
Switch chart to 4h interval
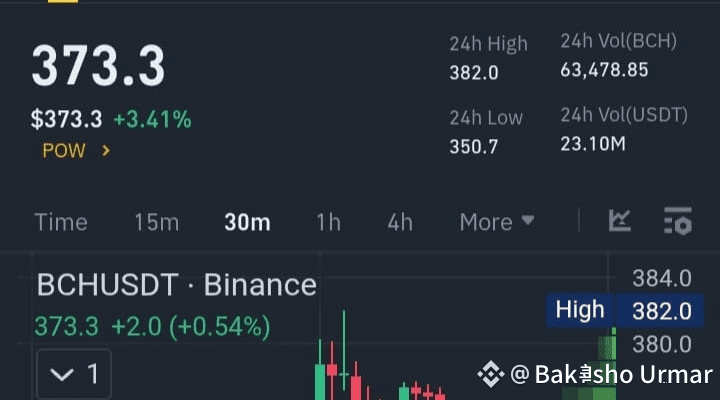(x=400, y=222)
